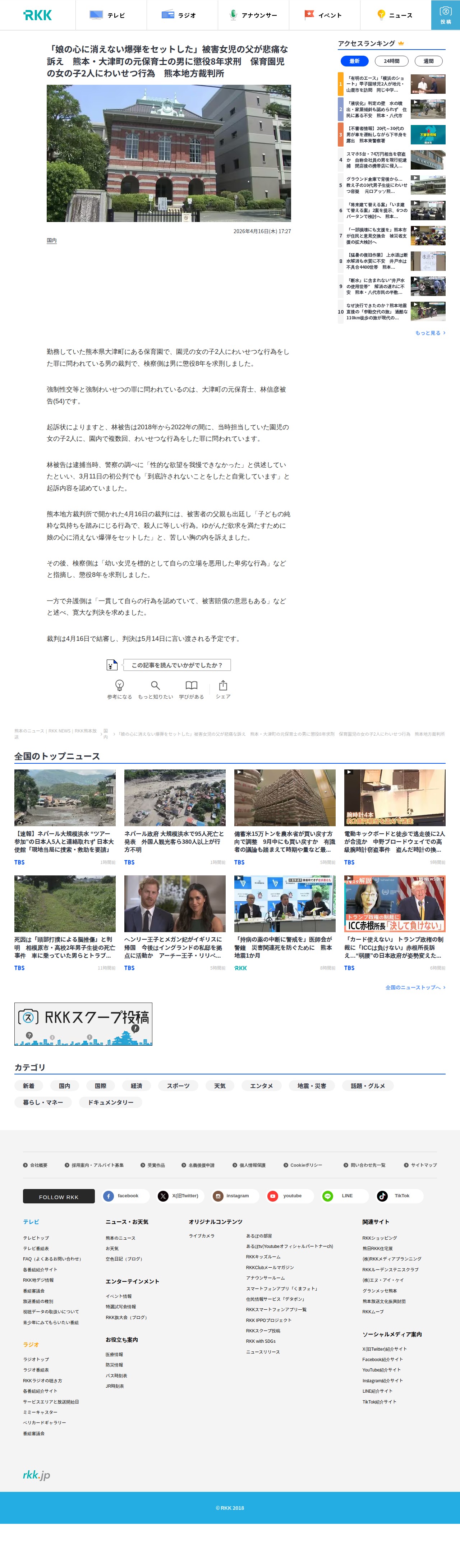Switch ranking to the 24時間 tab
Image resolution: width=460 pixels, height=1568 pixels.
(x=392, y=61)
